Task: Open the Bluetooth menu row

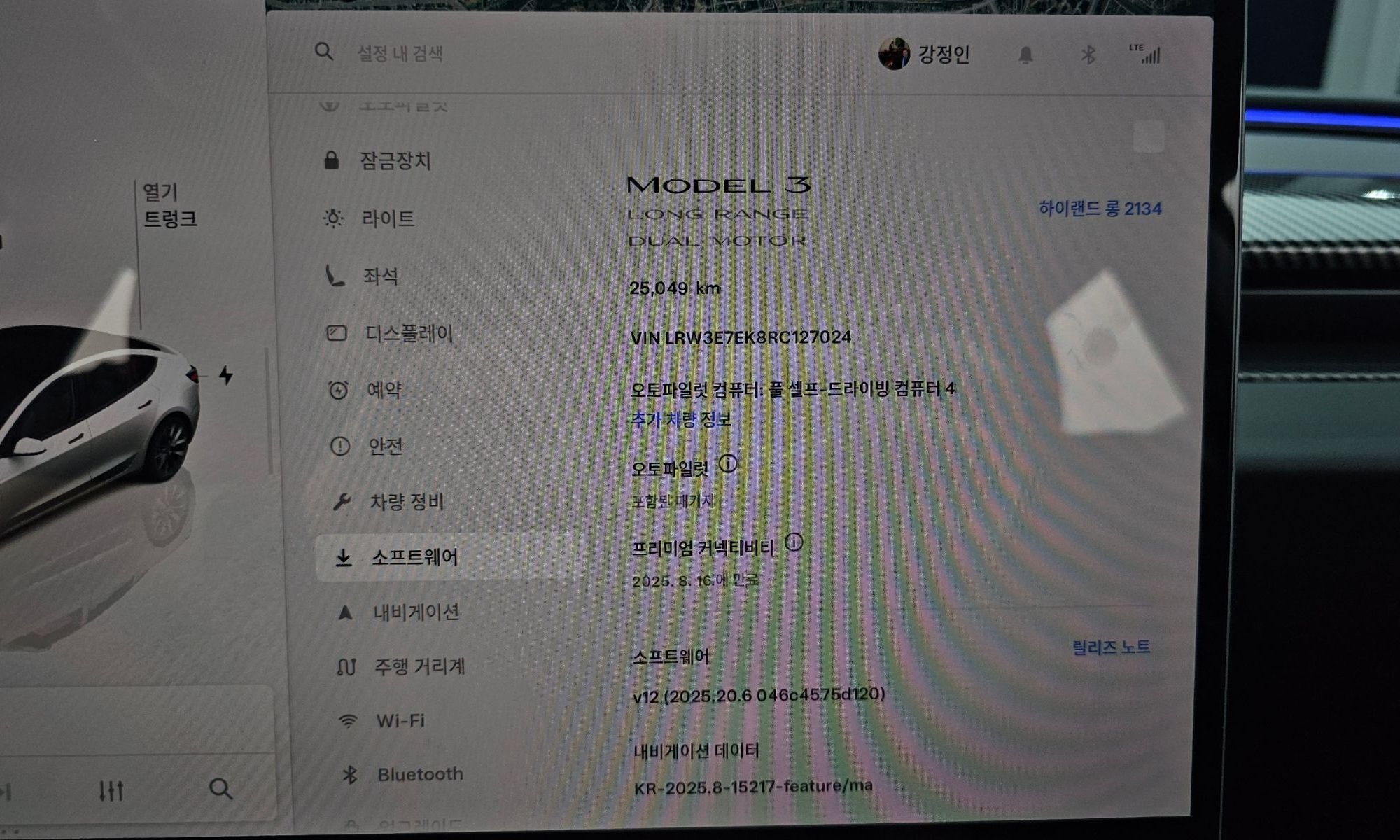Action: pos(419,774)
